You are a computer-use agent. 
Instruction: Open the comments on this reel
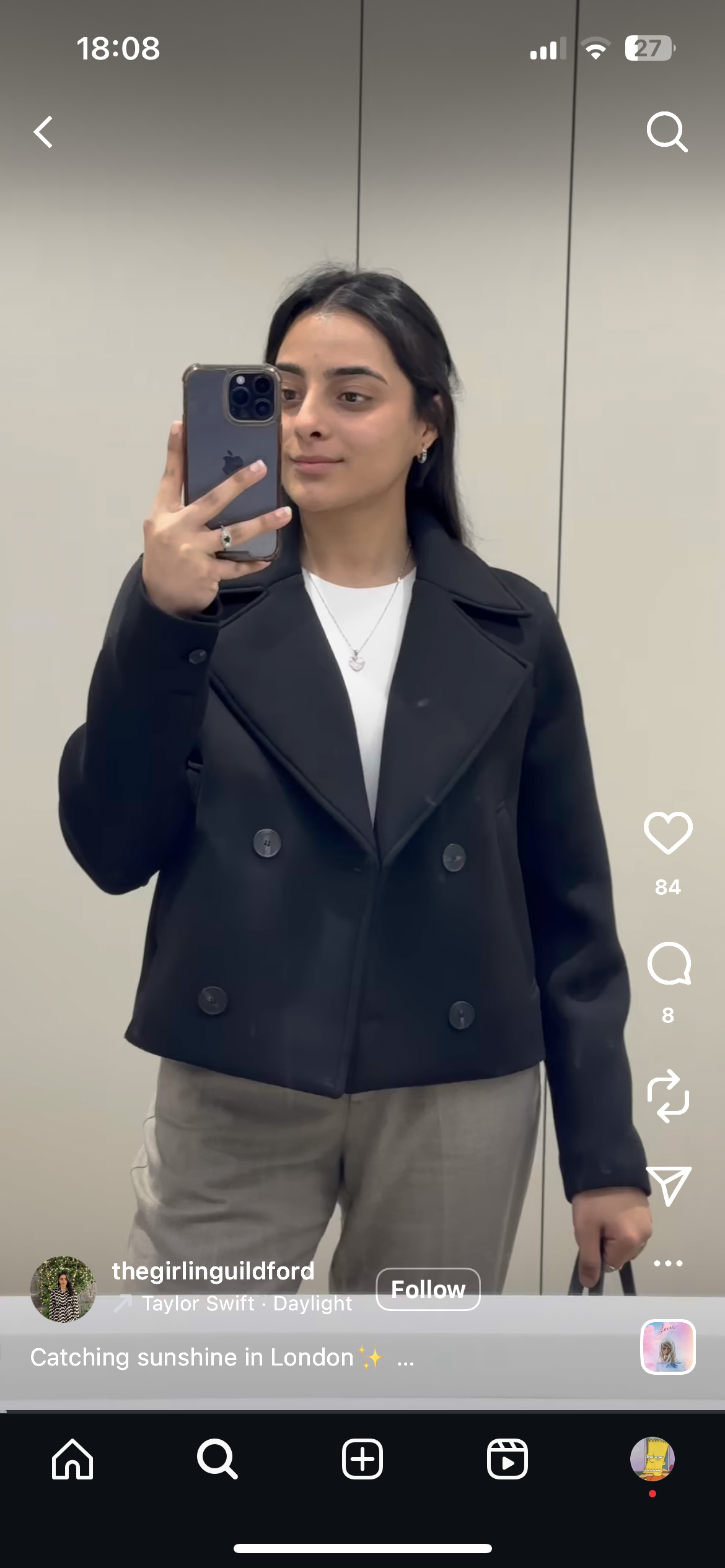coord(668,964)
